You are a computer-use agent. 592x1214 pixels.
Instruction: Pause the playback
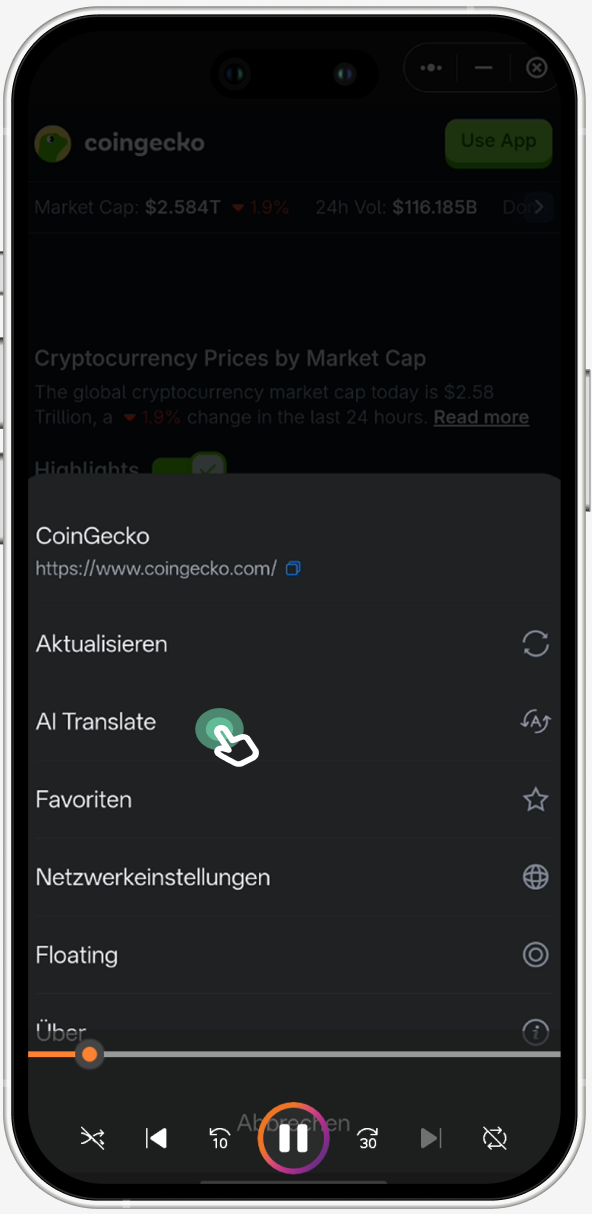293,1138
